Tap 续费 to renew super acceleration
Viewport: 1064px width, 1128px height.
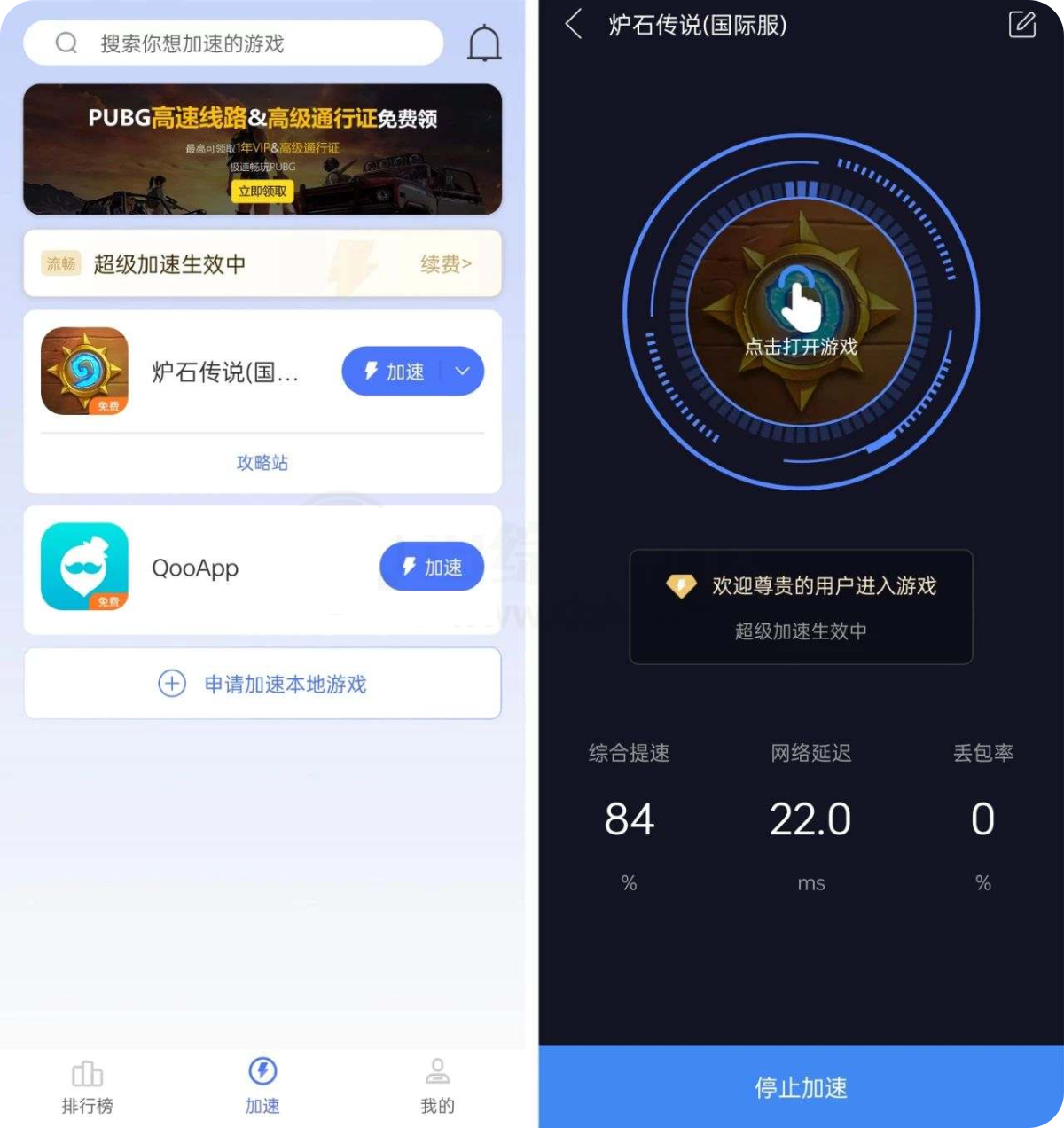click(445, 263)
